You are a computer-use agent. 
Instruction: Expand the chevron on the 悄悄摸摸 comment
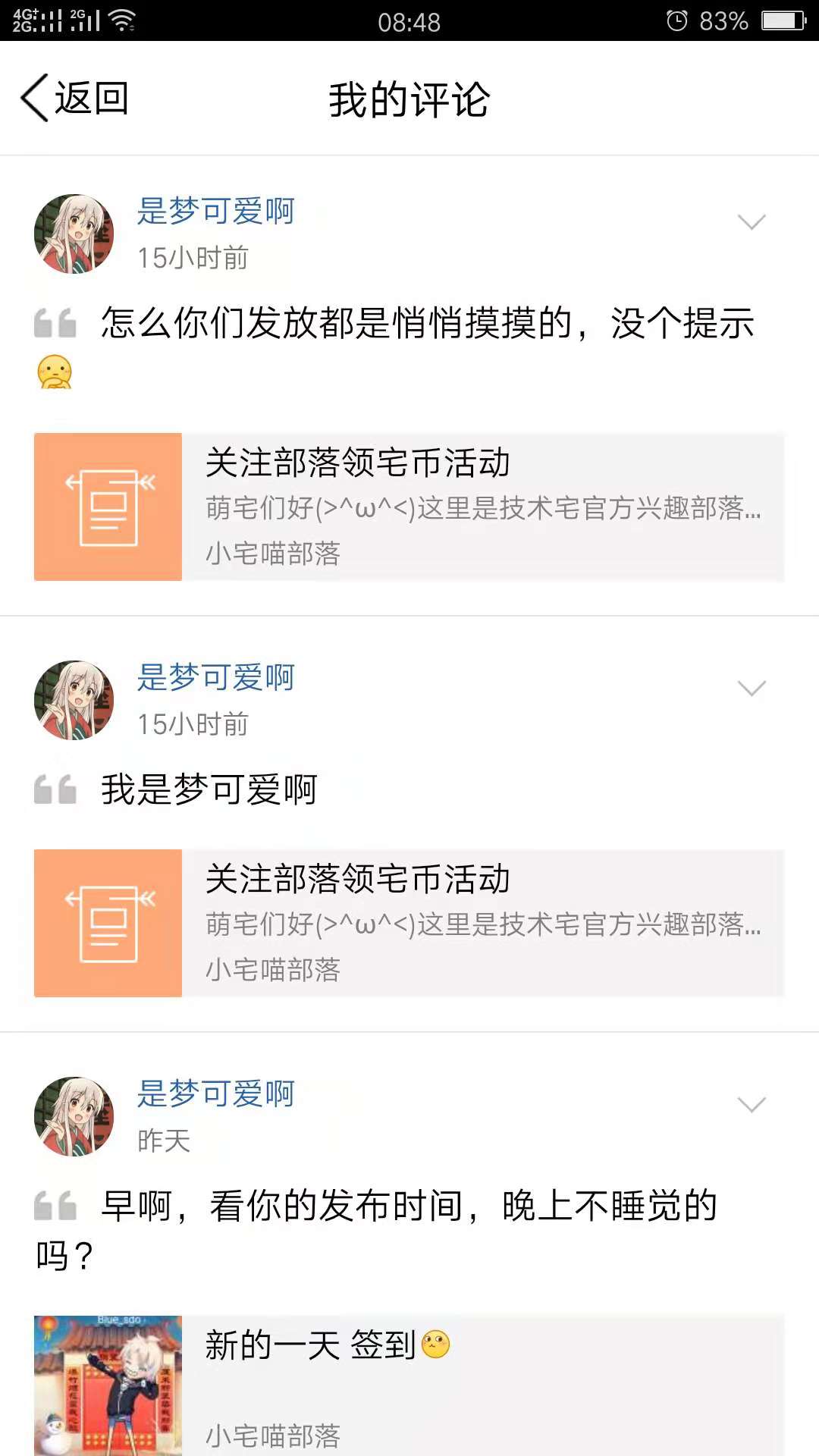[x=752, y=221]
